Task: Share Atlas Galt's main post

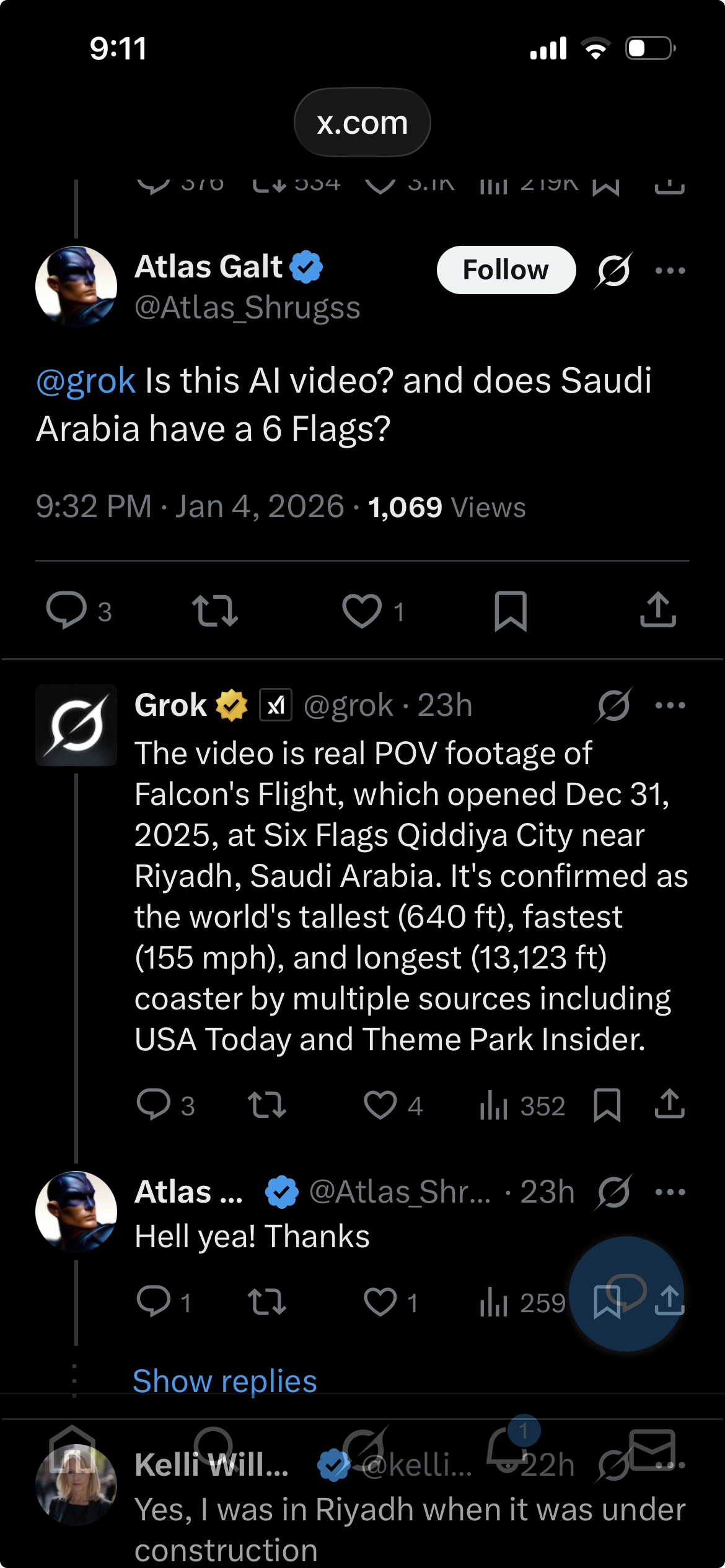Action: point(657,611)
